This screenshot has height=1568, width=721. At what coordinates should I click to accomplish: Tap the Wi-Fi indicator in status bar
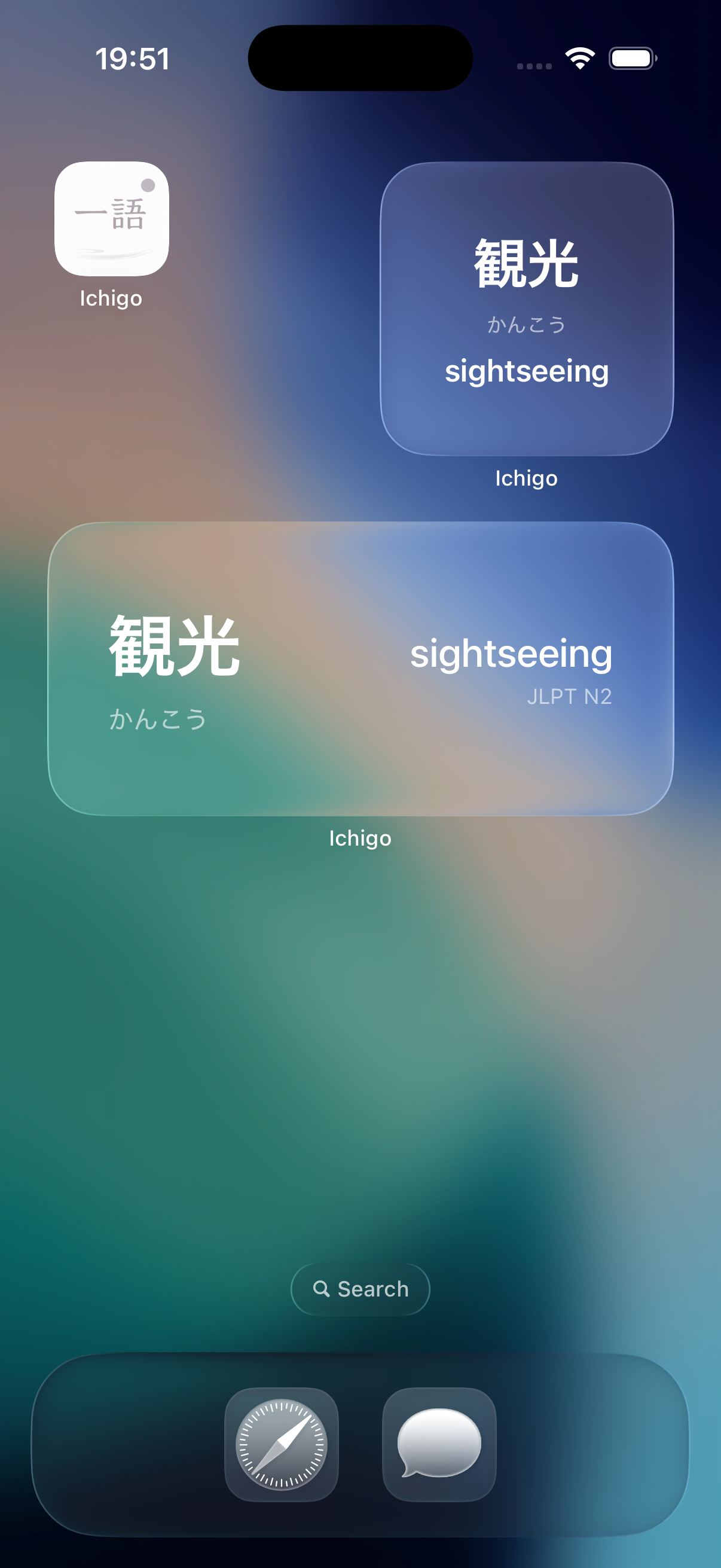(579, 57)
